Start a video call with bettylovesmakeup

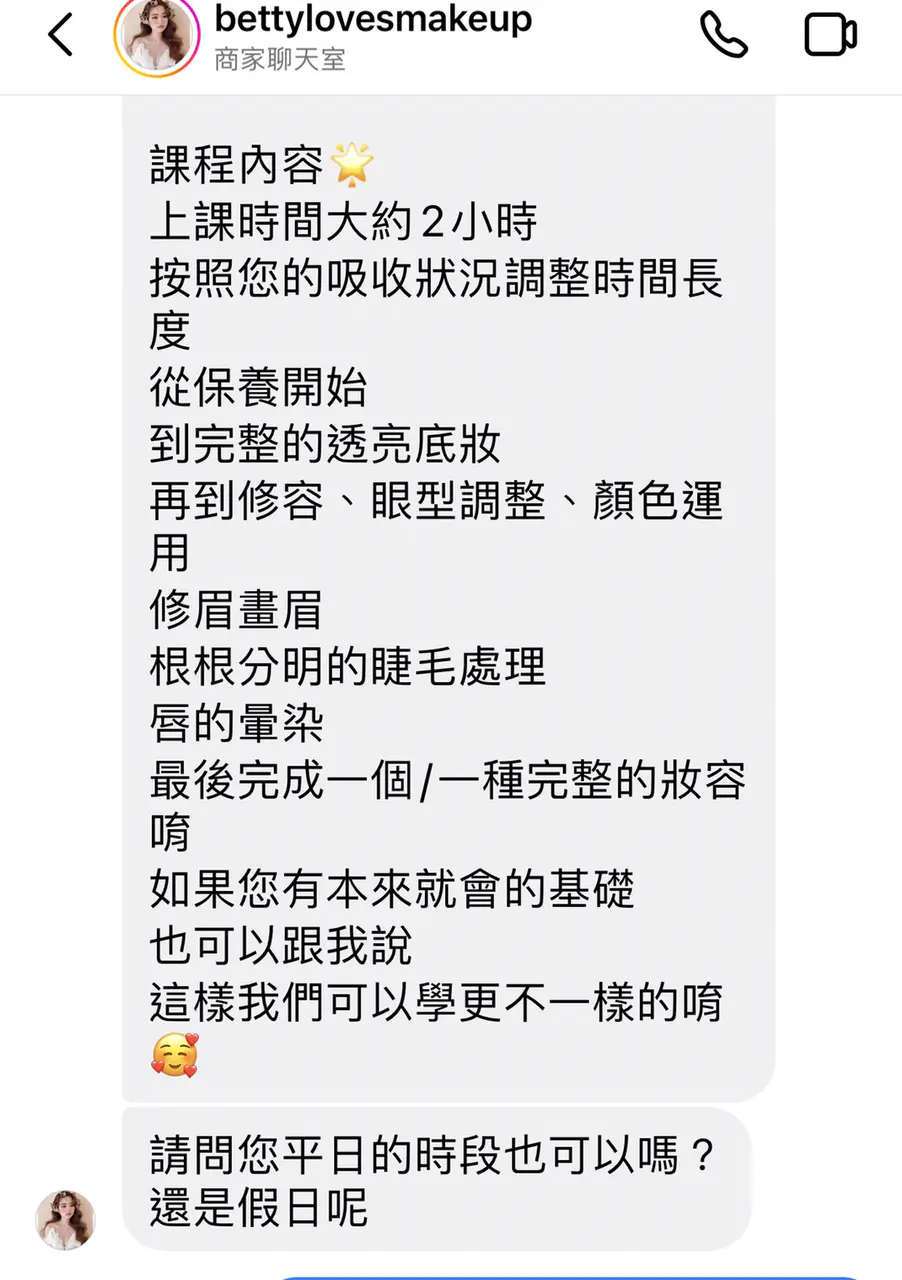tap(831, 36)
